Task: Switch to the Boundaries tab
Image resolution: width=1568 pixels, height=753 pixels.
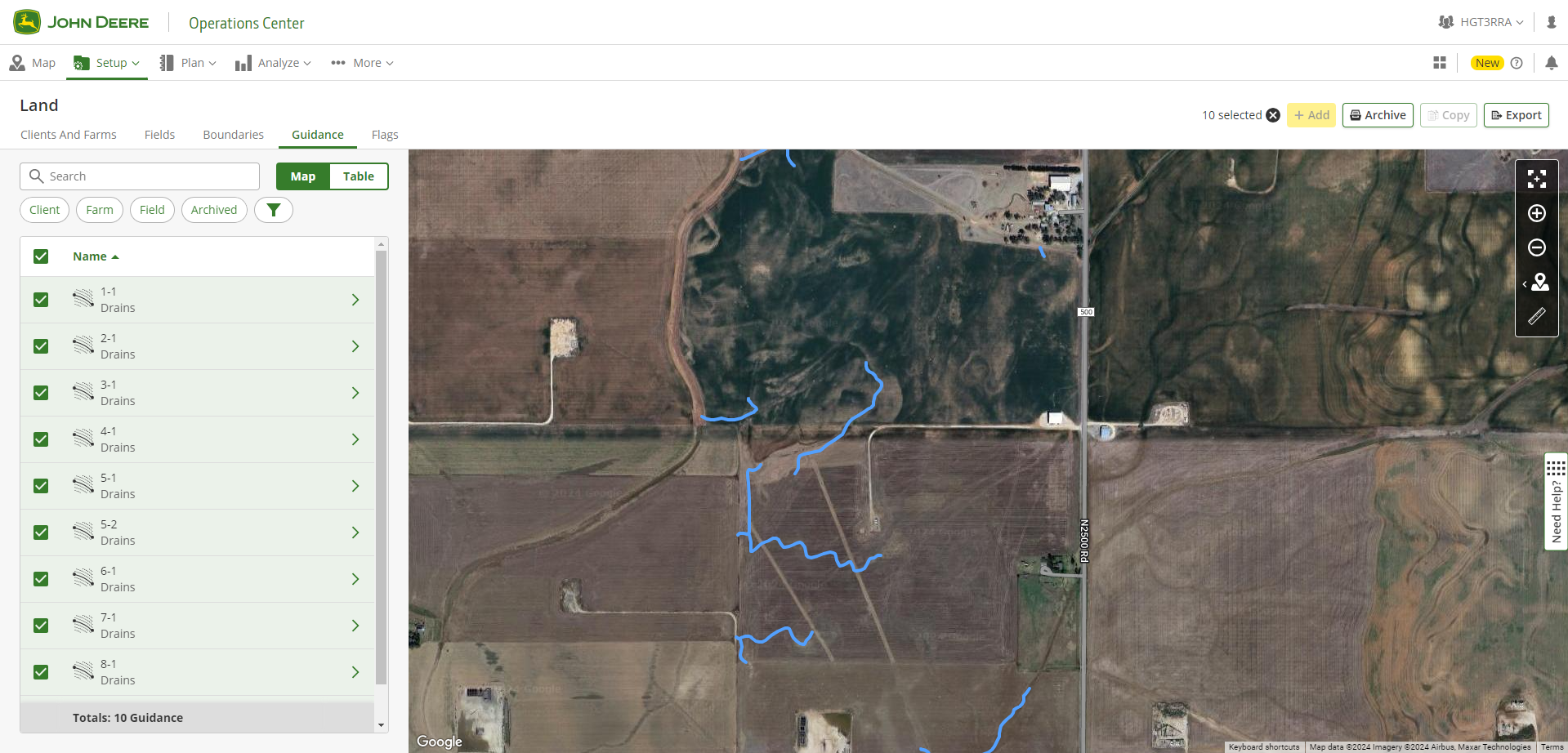Action: 233,135
